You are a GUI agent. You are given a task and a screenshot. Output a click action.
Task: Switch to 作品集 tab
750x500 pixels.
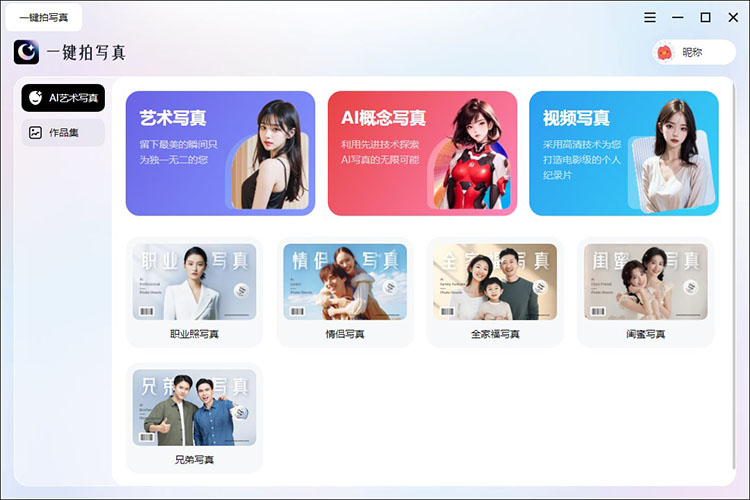click(63, 132)
